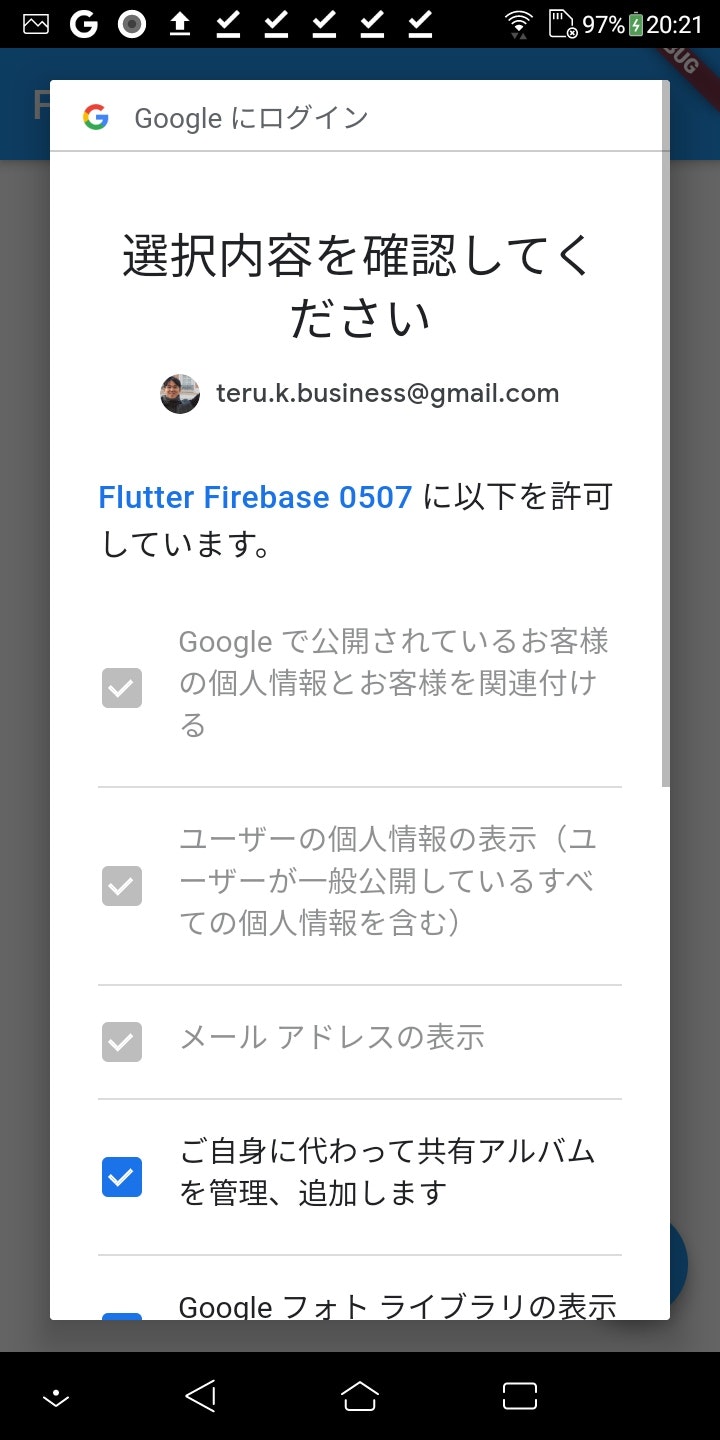Uncheck the shared albums management permission
The width and height of the screenshot is (720, 1440).
(x=122, y=1177)
